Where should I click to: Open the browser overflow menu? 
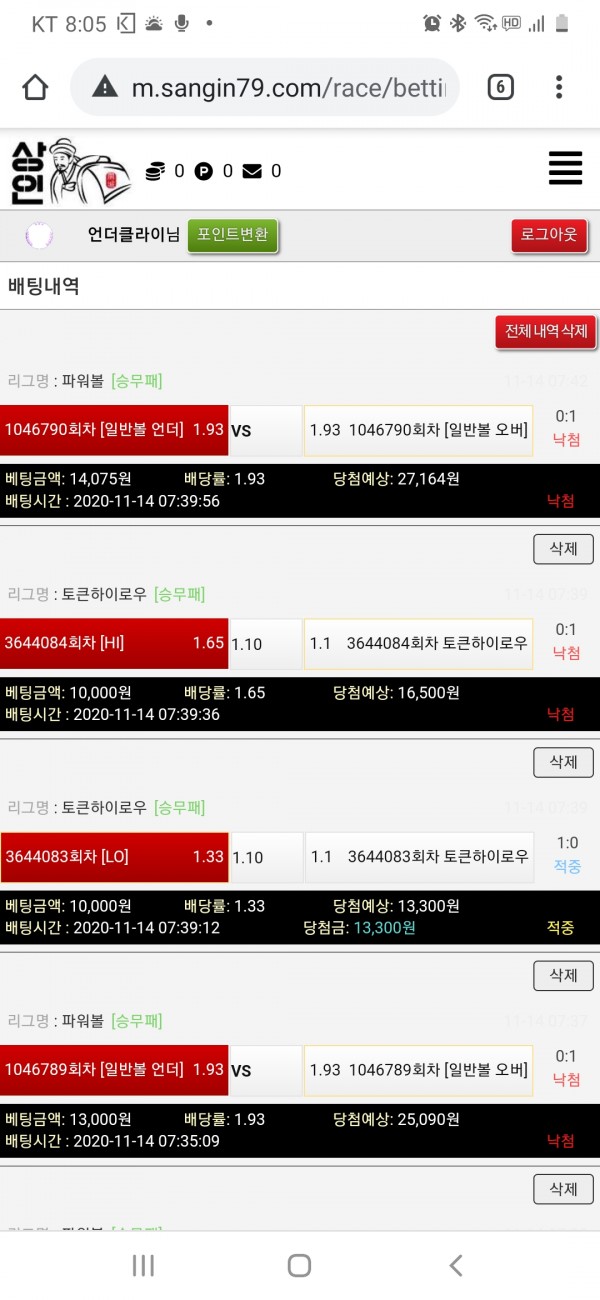point(558,88)
